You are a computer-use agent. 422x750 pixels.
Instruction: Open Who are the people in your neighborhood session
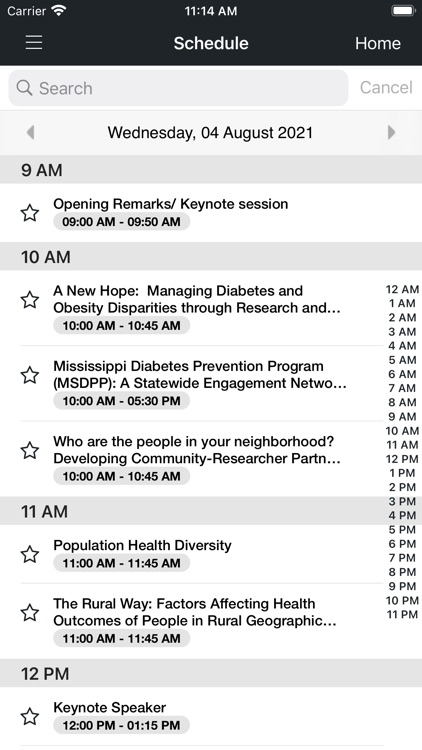coord(201,459)
